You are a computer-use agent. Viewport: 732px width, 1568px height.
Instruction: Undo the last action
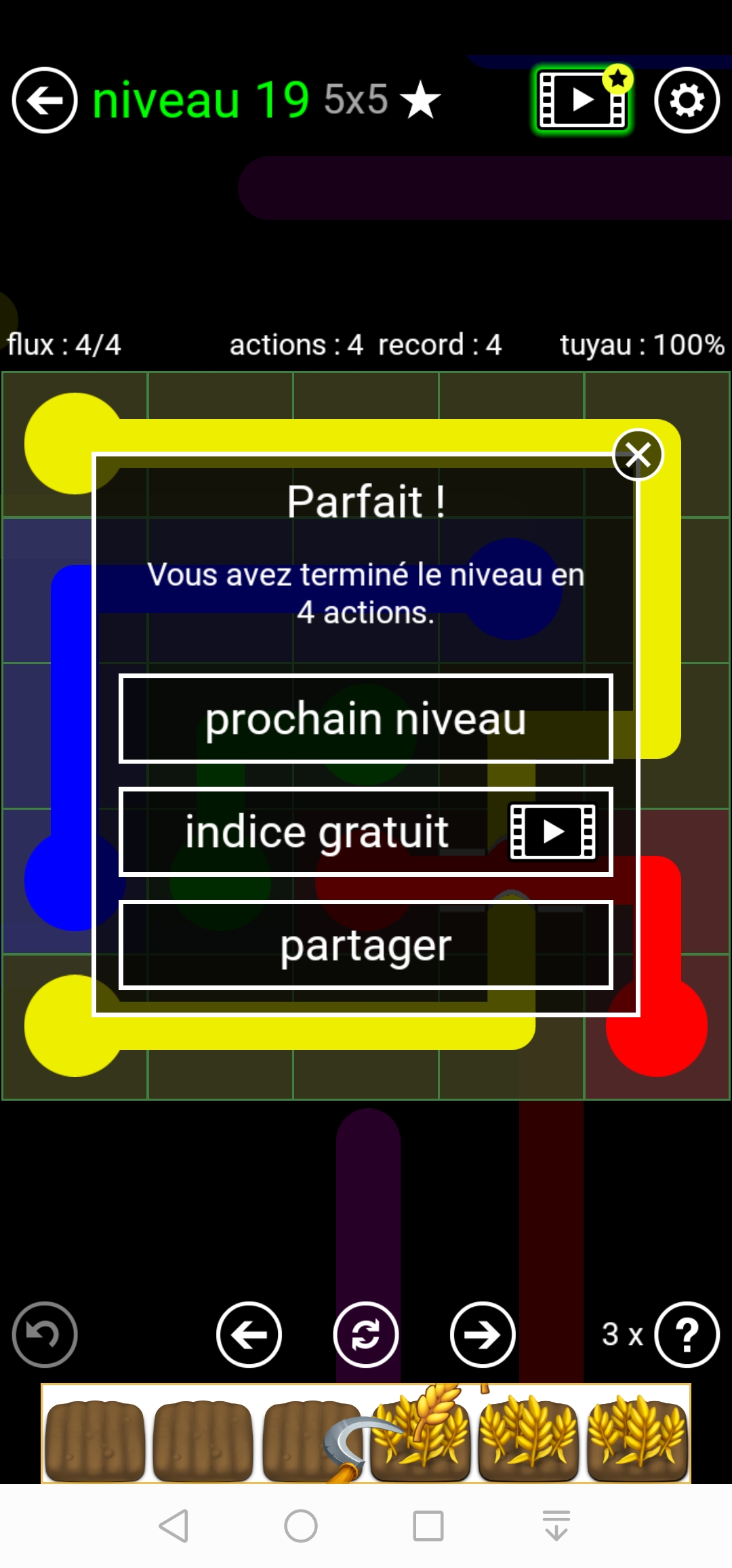(45, 1335)
